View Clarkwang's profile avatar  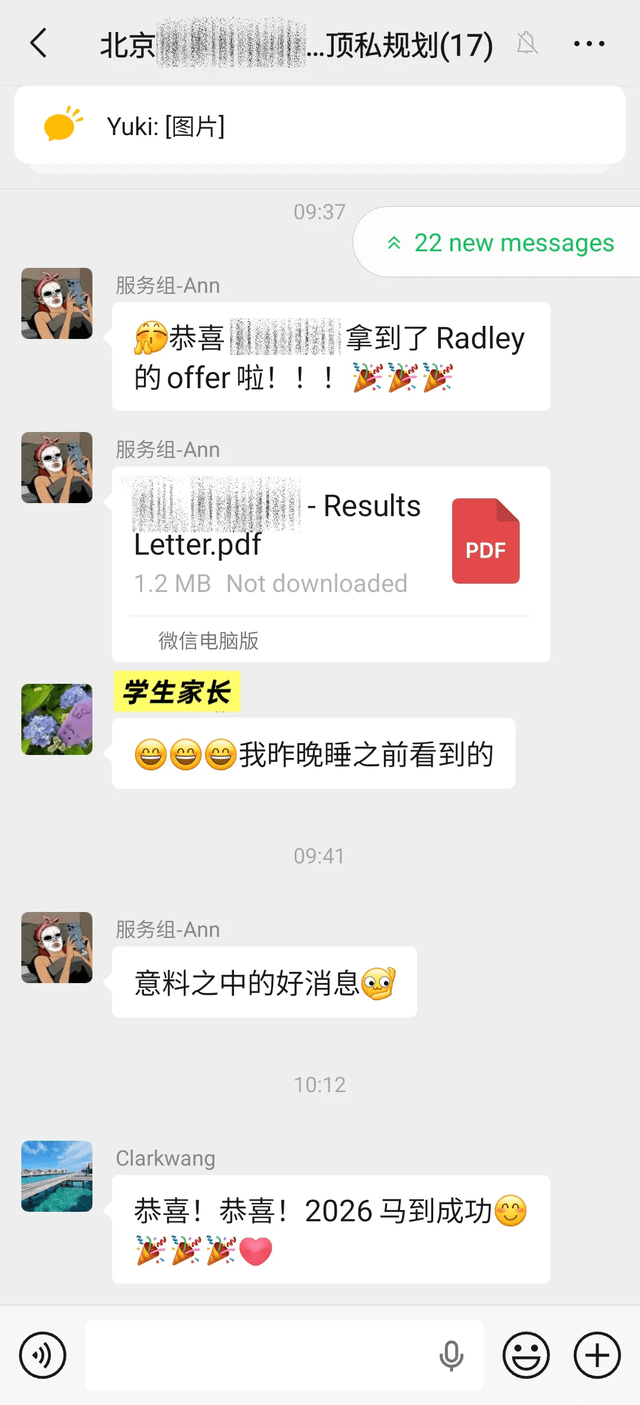[57, 1176]
